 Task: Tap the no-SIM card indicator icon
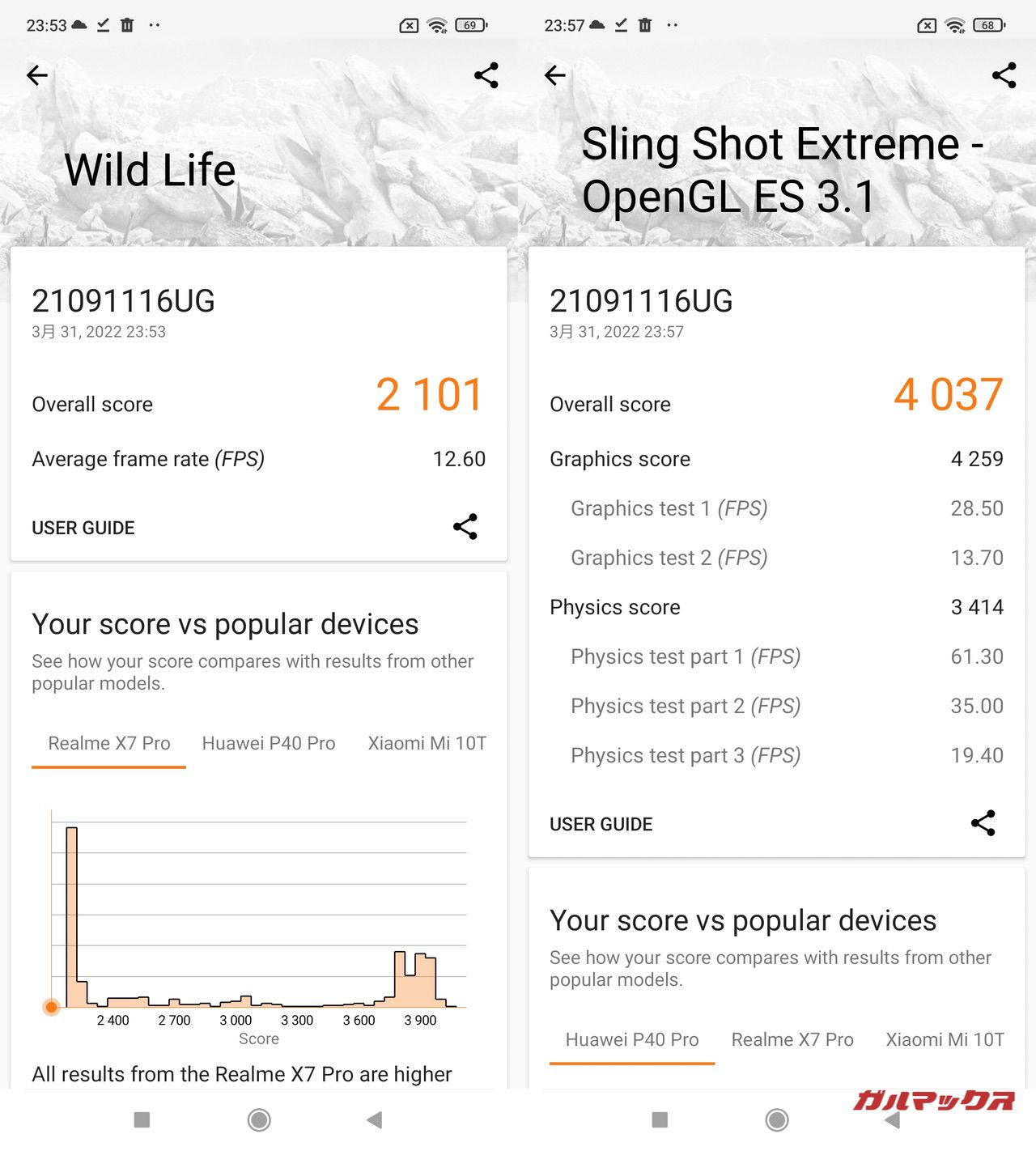[x=407, y=25]
